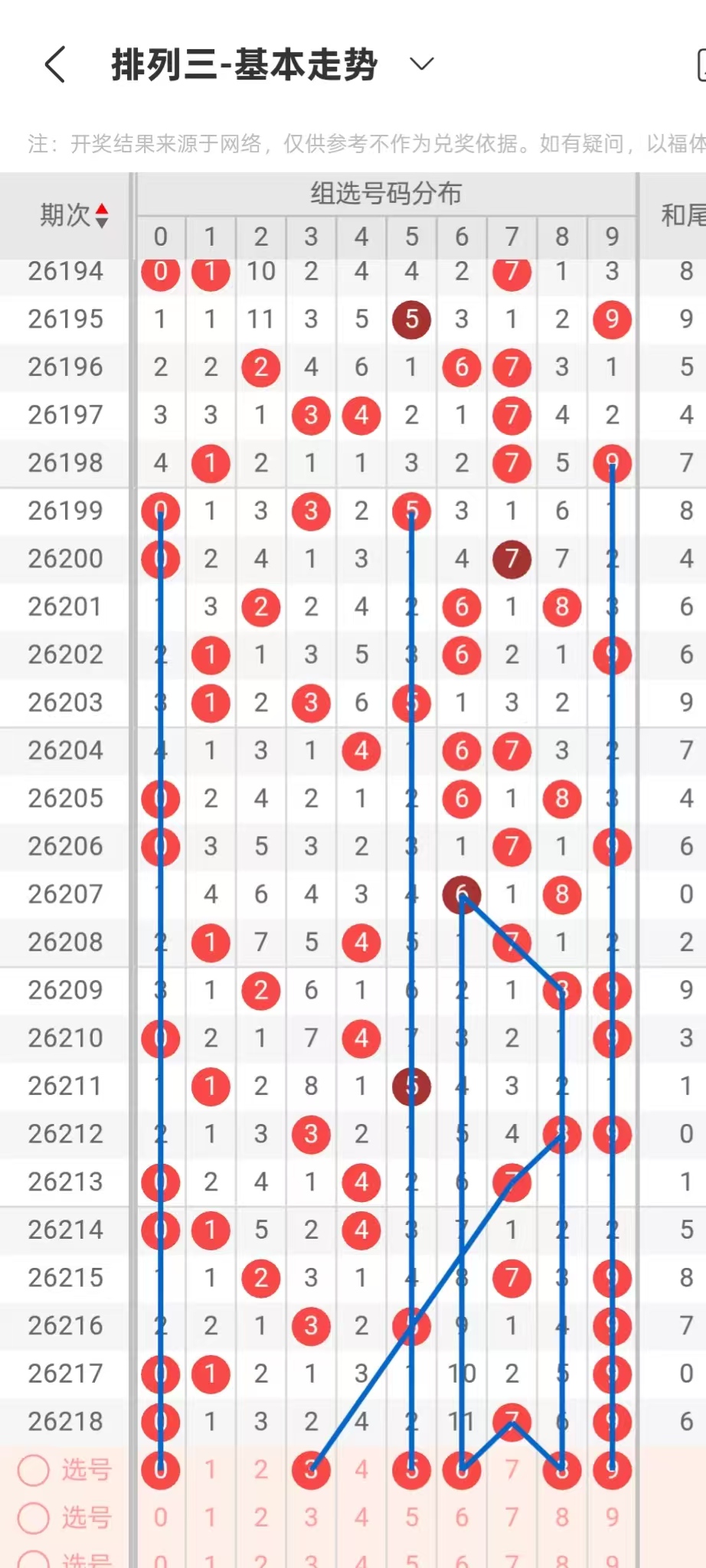Viewport: 706px width, 1568px height.
Task: Pick number 2 in the first 选号 row
Action: point(261,1470)
